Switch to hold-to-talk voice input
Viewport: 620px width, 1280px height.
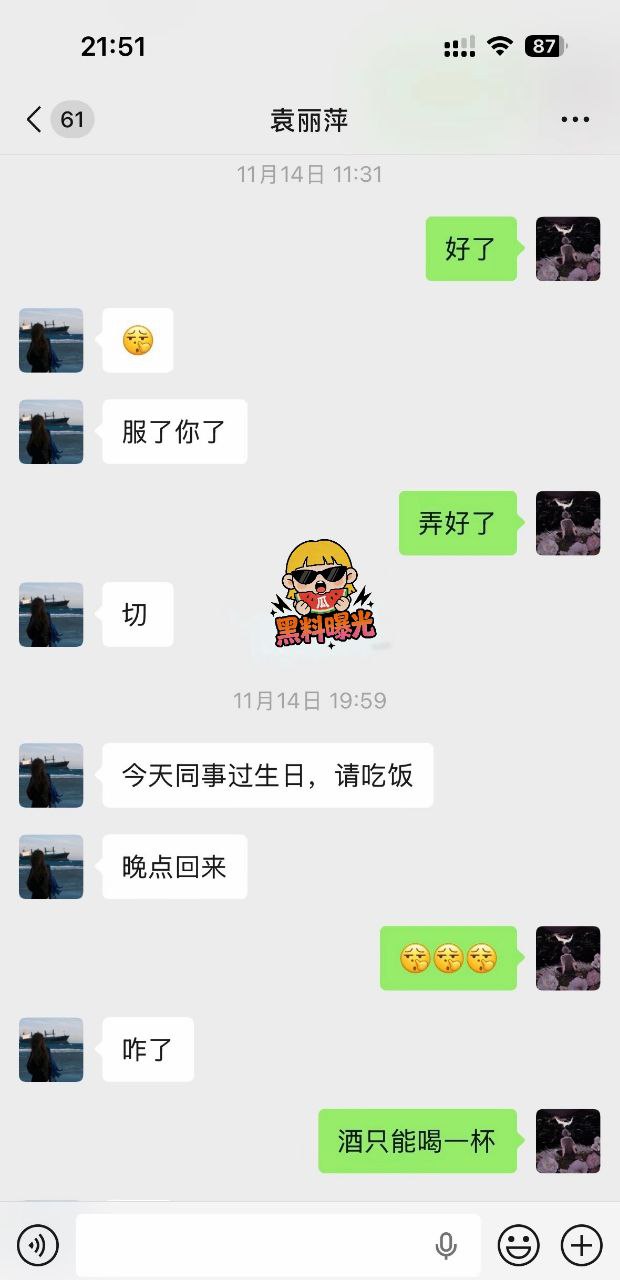point(38,1245)
